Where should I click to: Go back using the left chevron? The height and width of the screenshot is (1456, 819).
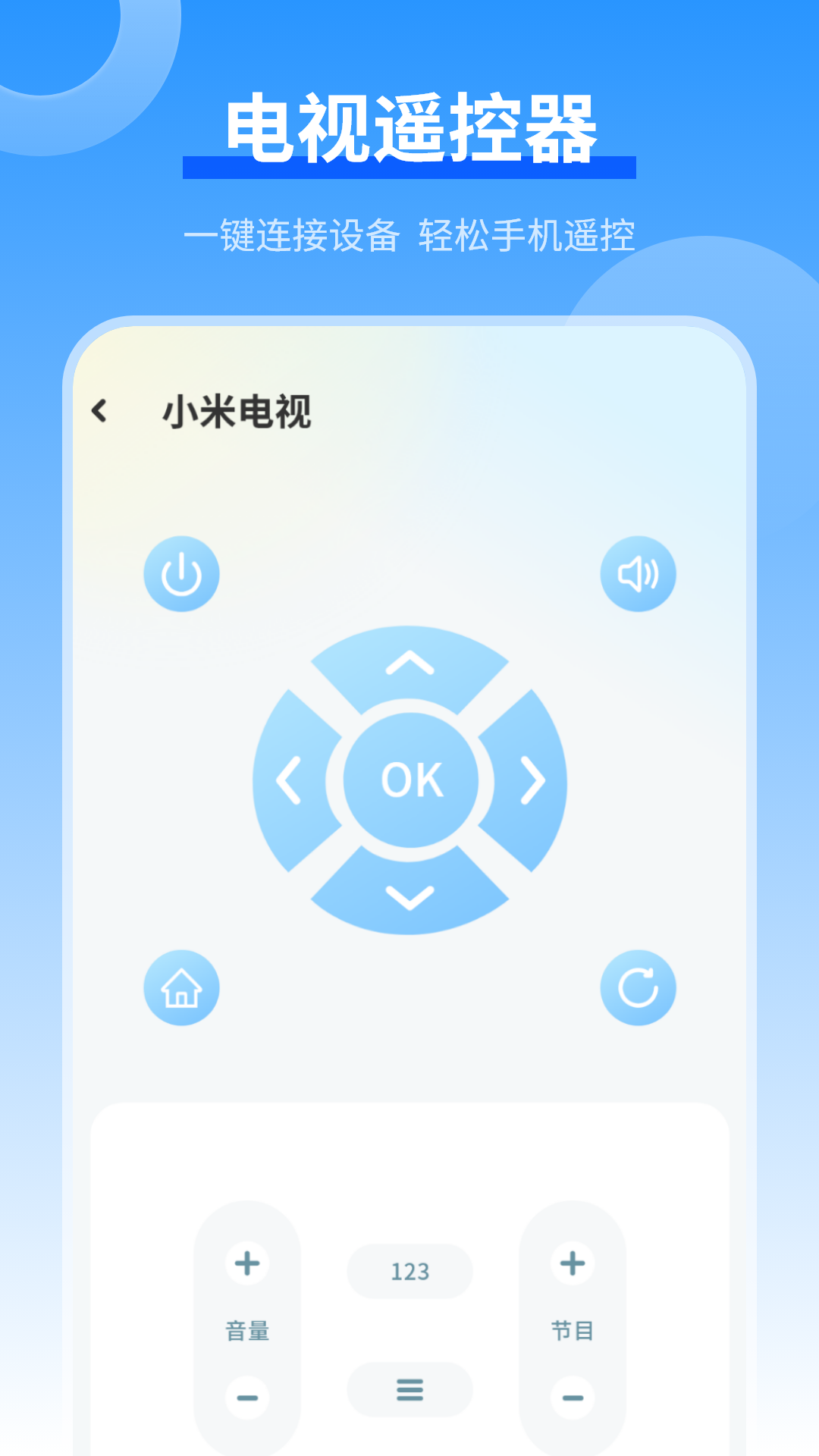[x=99, y=409]
